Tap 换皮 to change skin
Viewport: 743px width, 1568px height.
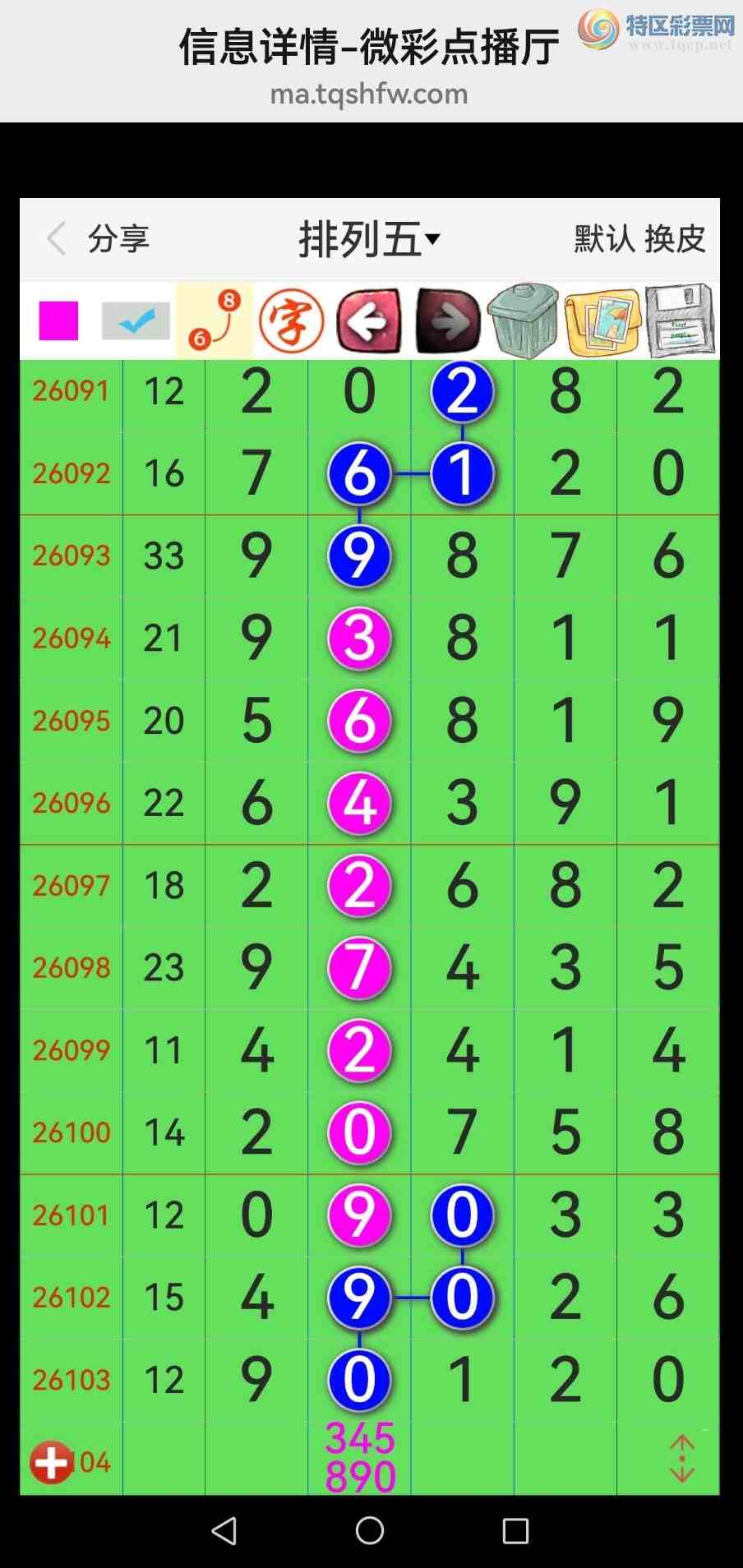click(676, 239)
